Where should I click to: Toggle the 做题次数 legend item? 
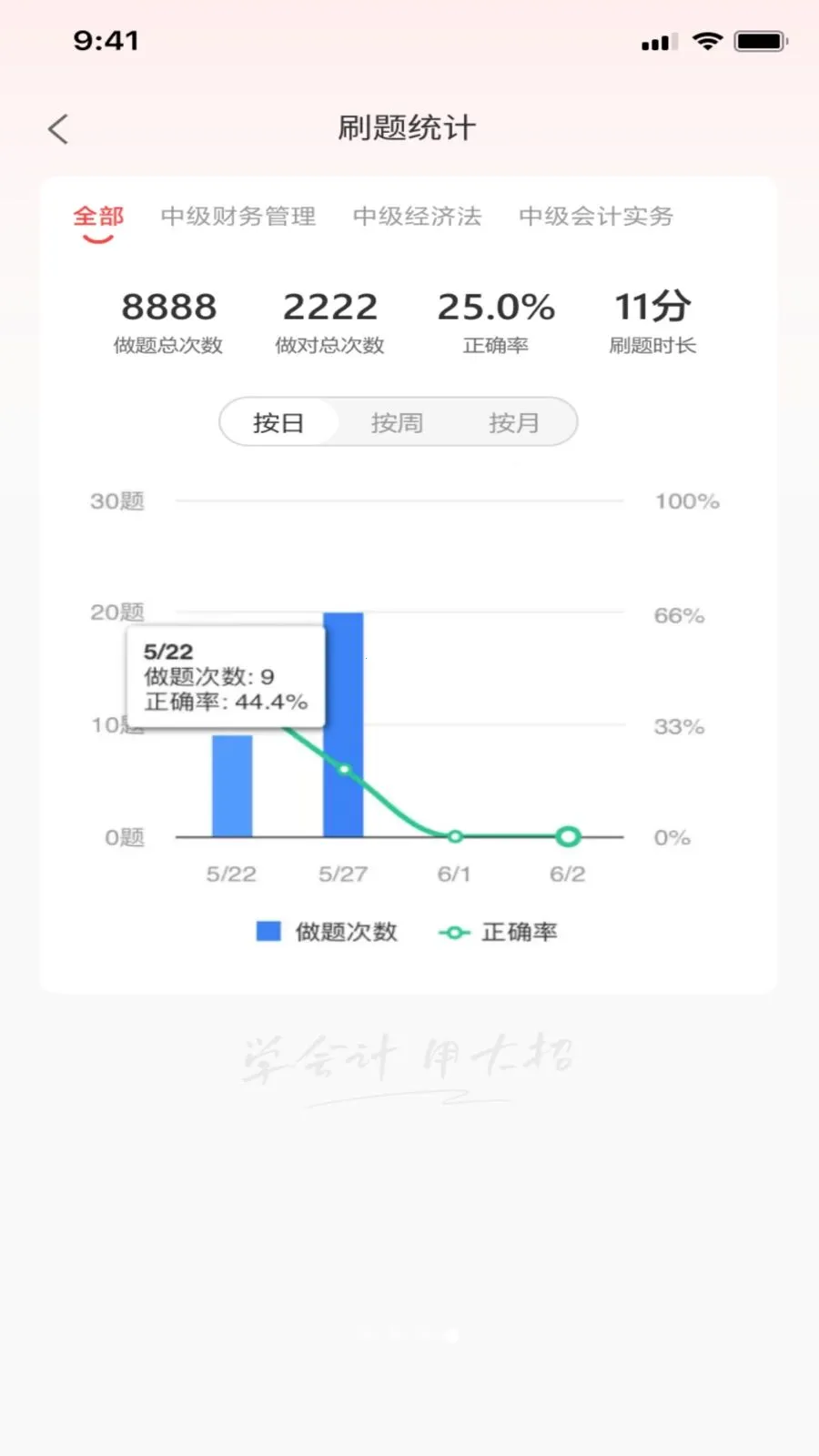pyautogui.click(x=327, y=932)
